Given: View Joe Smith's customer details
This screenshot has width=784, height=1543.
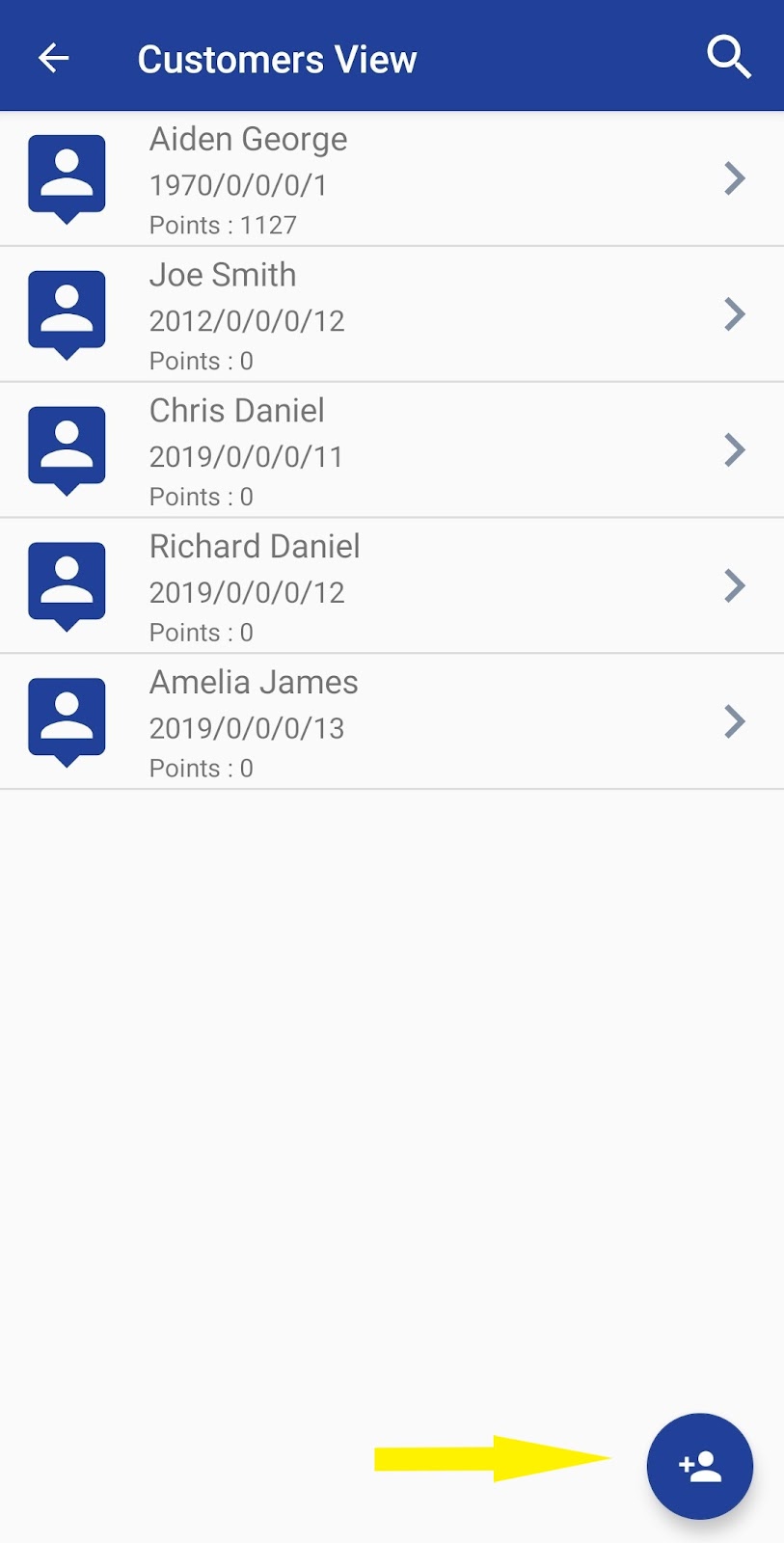Looking at the screenshot, I should [x=386, y=315].
